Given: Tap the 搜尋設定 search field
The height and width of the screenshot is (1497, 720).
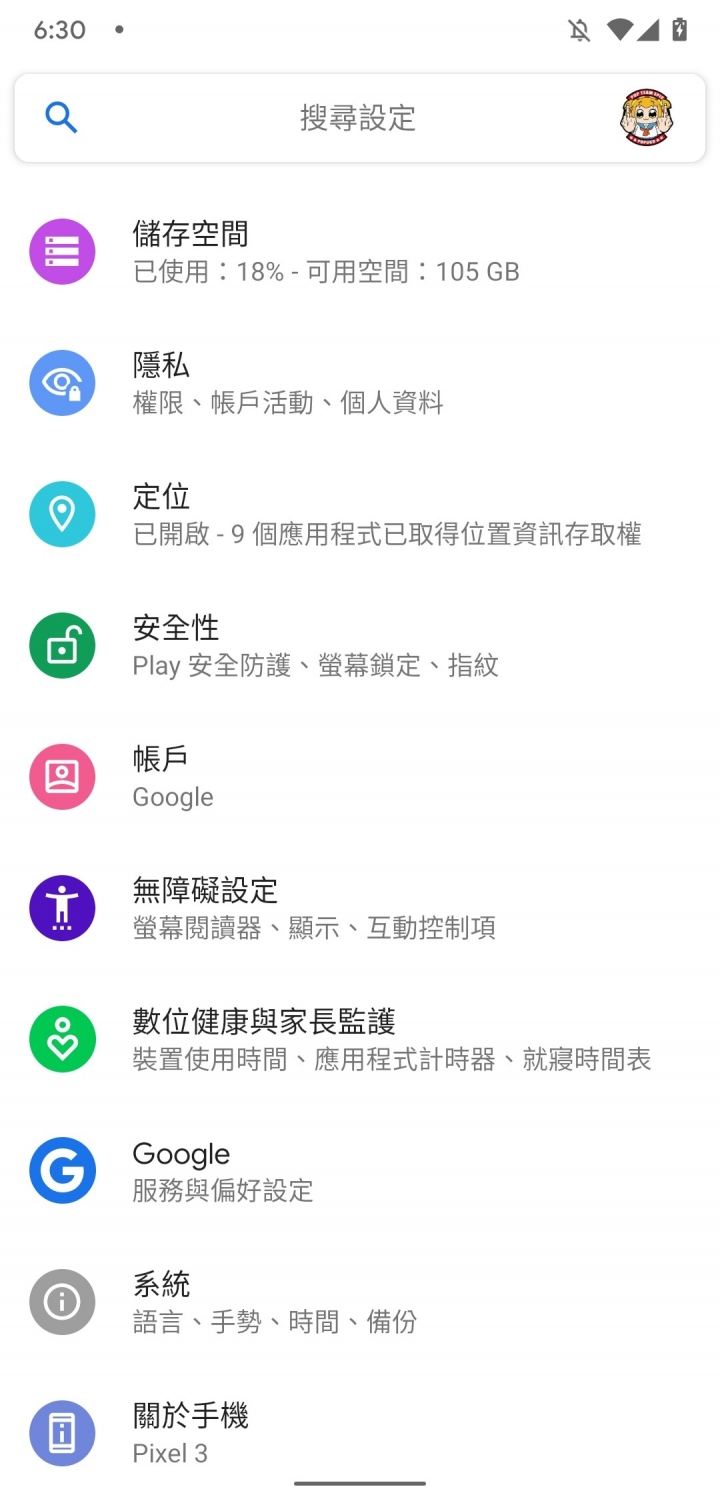Looking at the screenshot, I should point(357,118).
